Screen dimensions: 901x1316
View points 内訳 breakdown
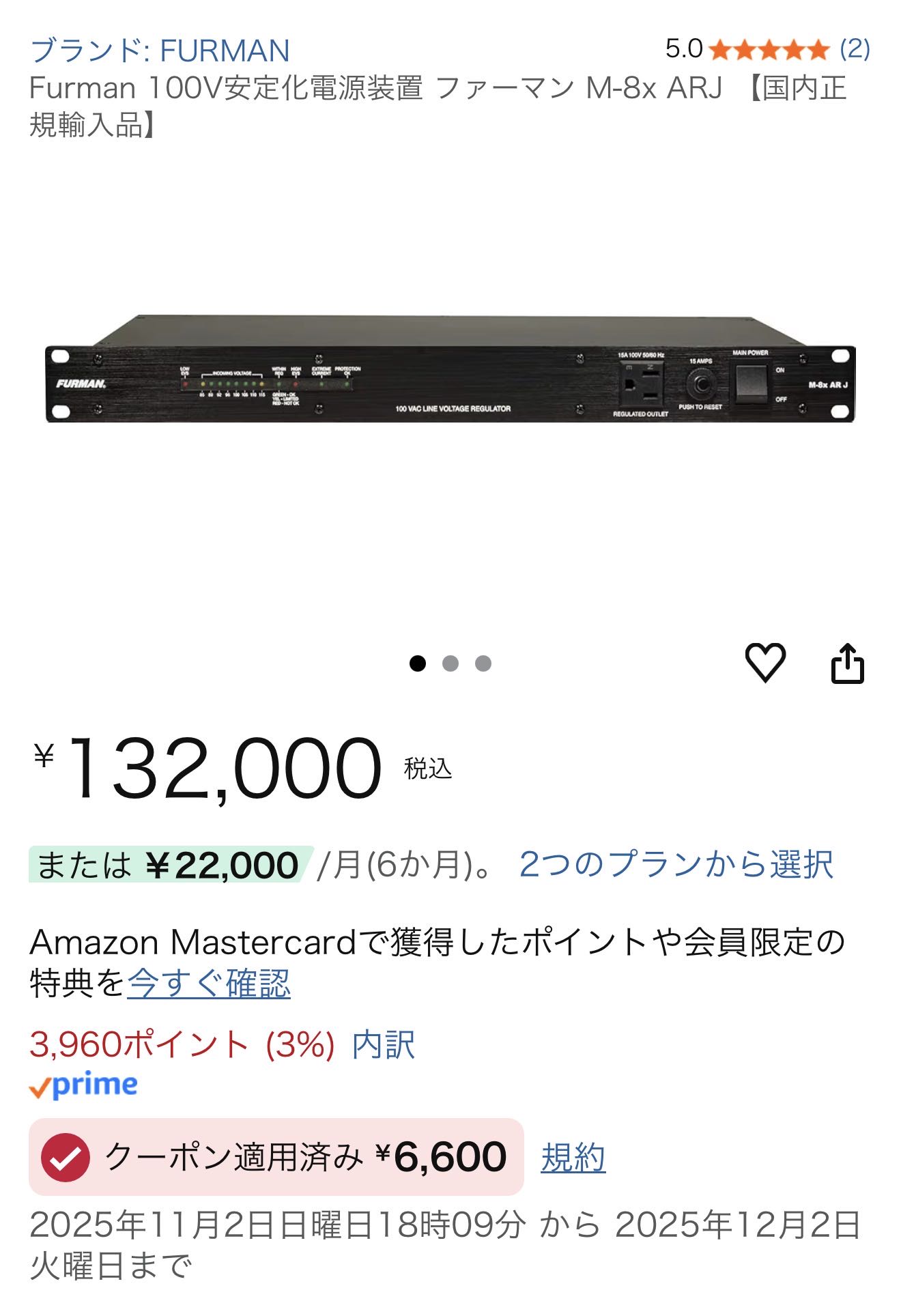point(384,1045)
